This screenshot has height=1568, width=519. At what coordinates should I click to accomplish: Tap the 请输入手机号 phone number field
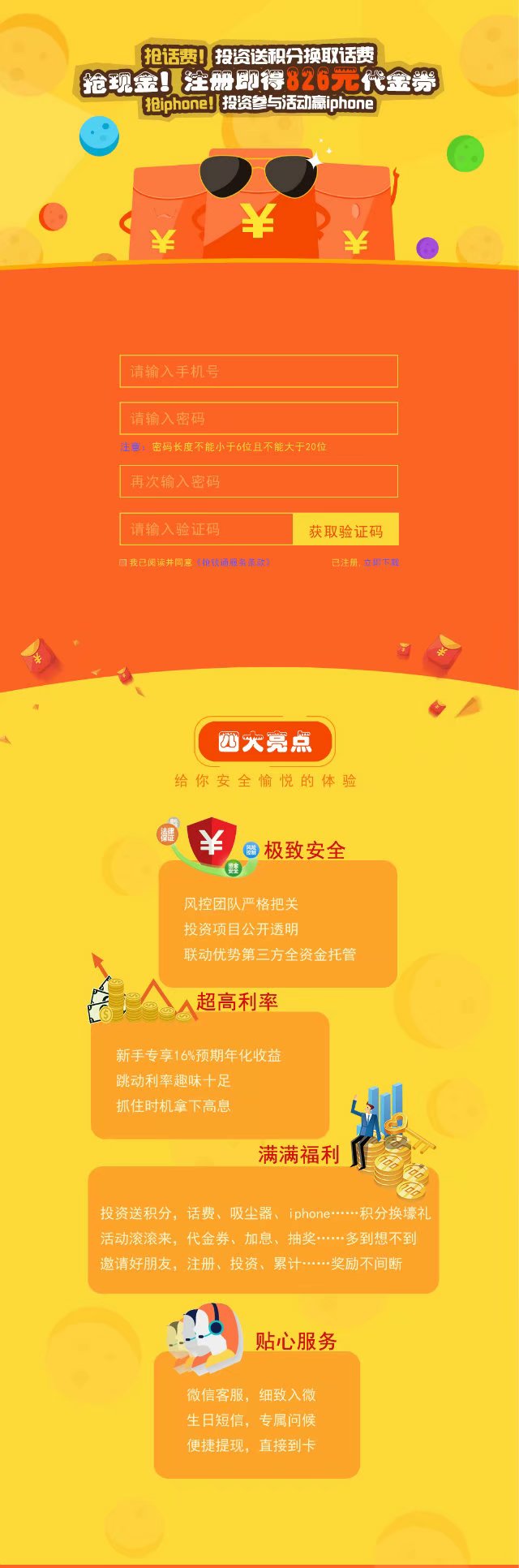point(258,371)
